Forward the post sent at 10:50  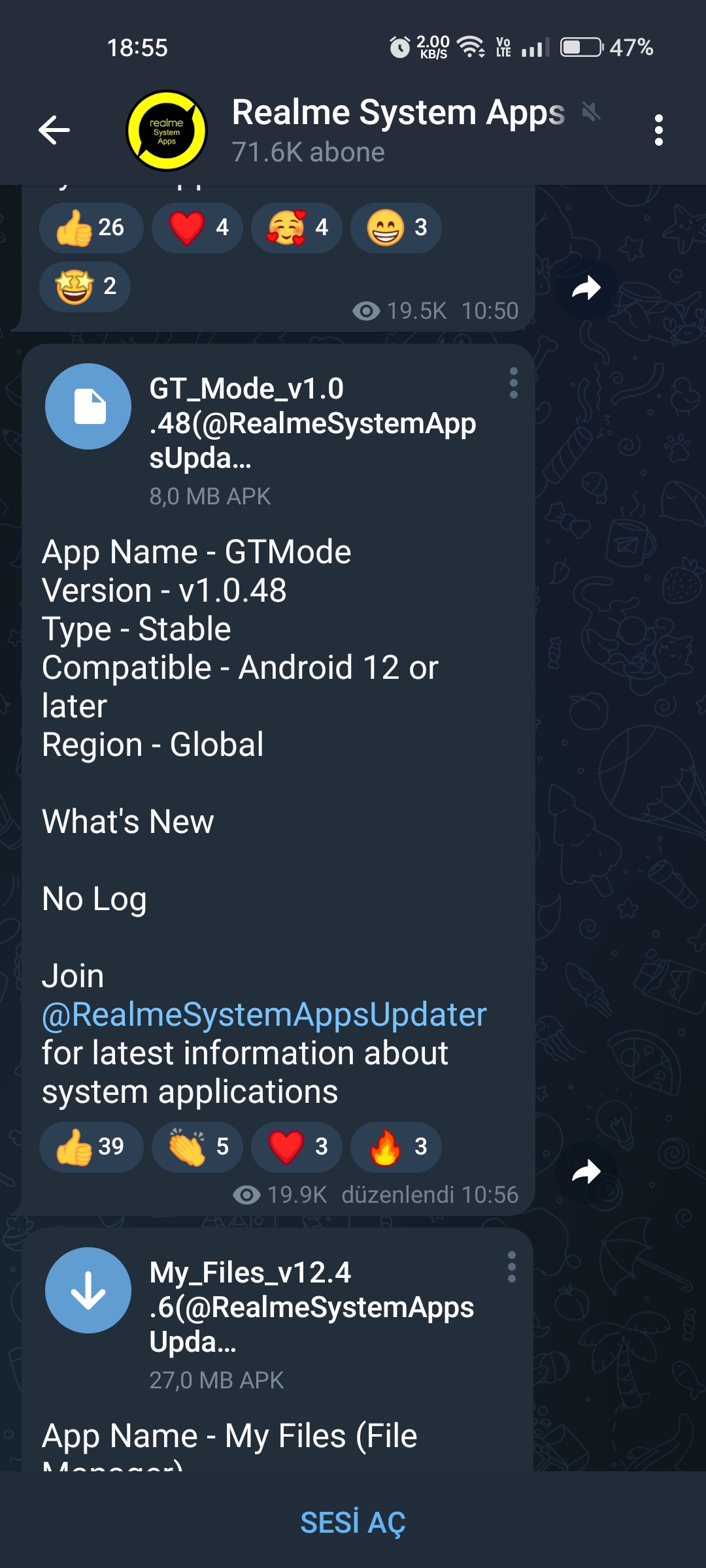[x=586, y=288]
